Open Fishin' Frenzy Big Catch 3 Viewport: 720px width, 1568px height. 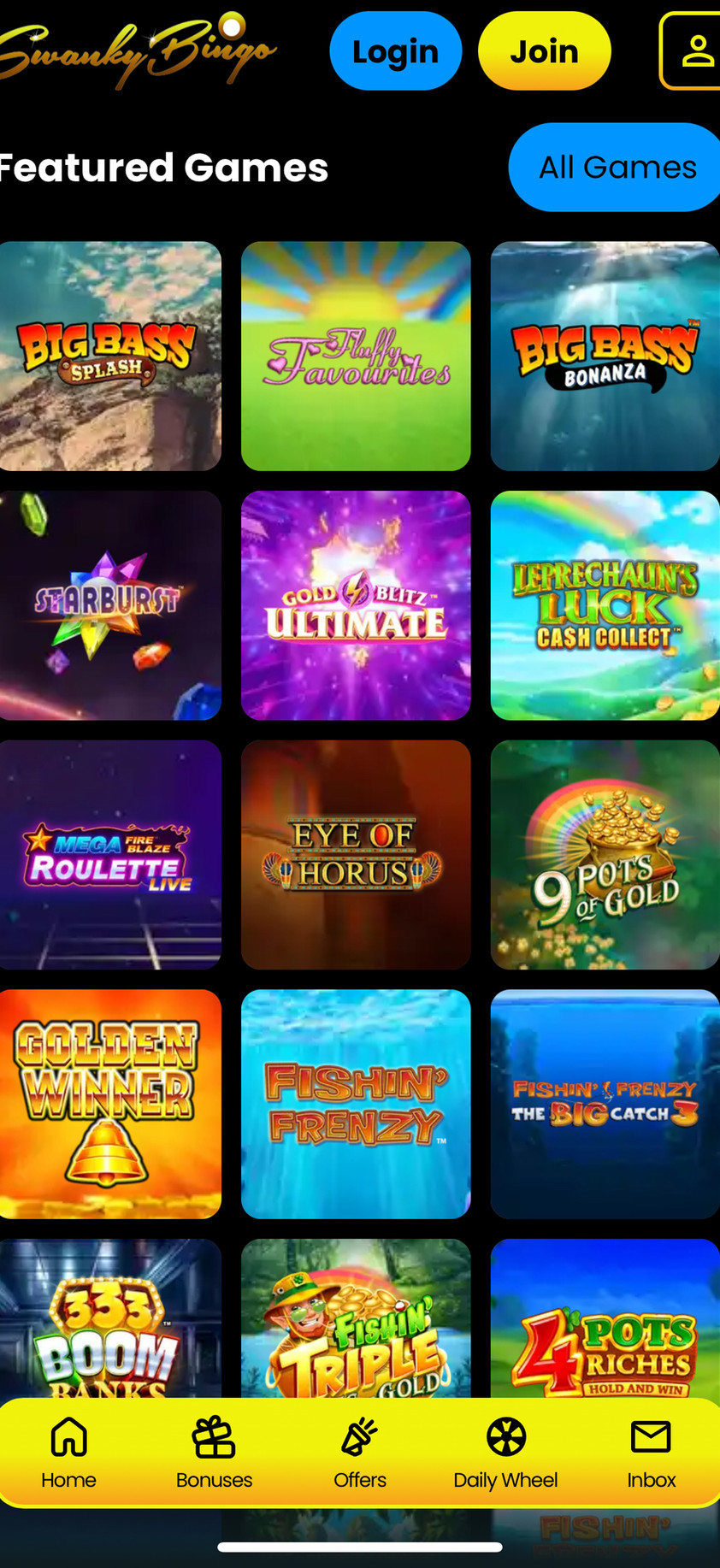pyautogui.click(x=605, y=1104)
